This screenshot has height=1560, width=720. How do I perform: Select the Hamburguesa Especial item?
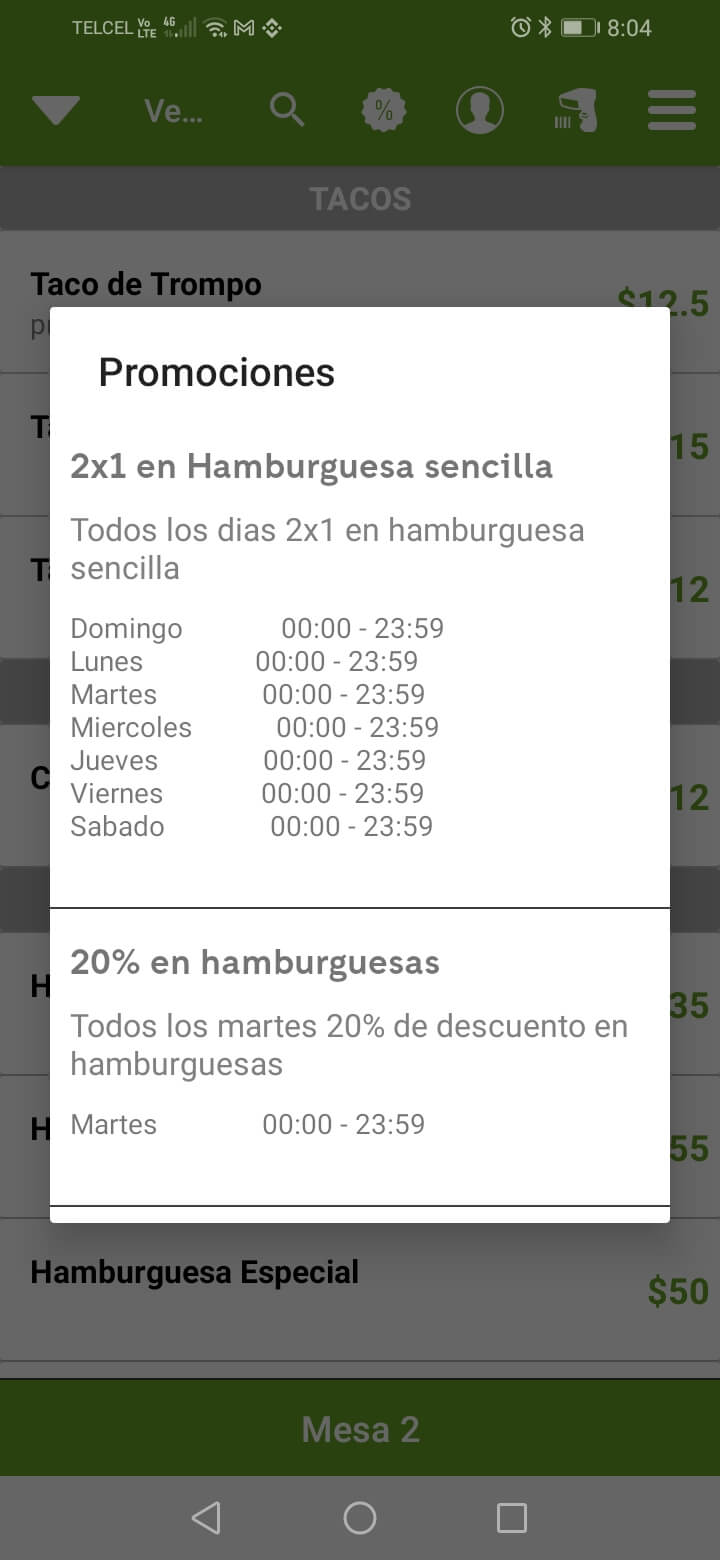pyautogui.click(x=360, y=1290)
